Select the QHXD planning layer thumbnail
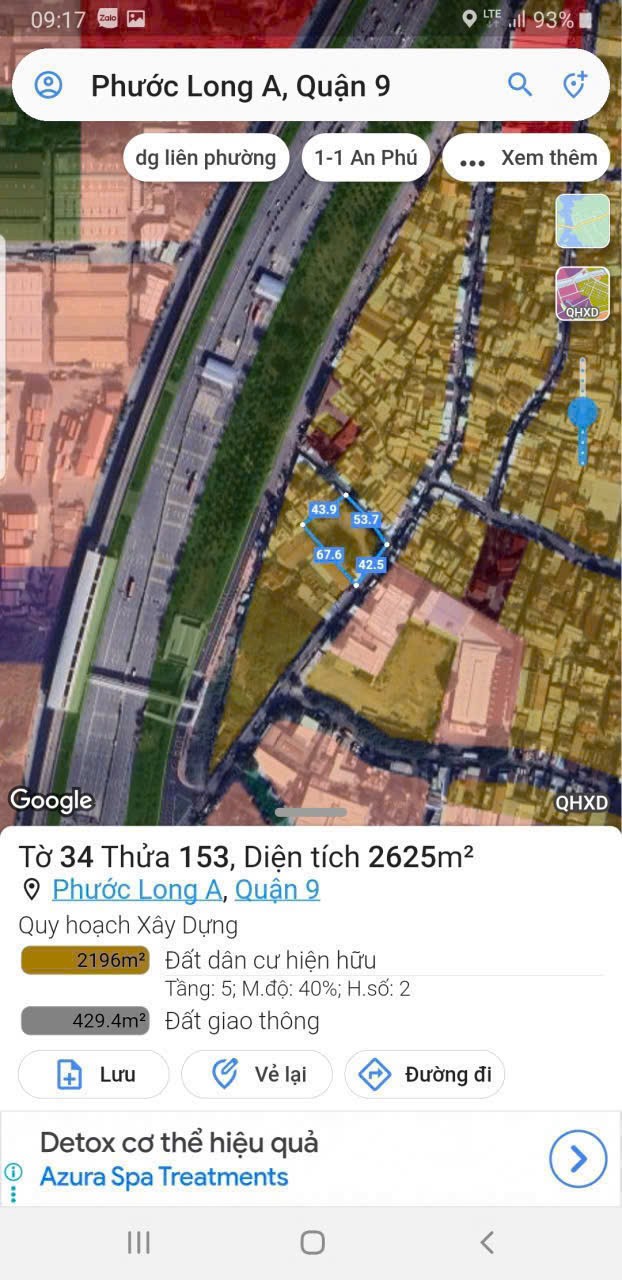Image resolution: width=622 pixels, height=1280 pixels. coord(582,294)
